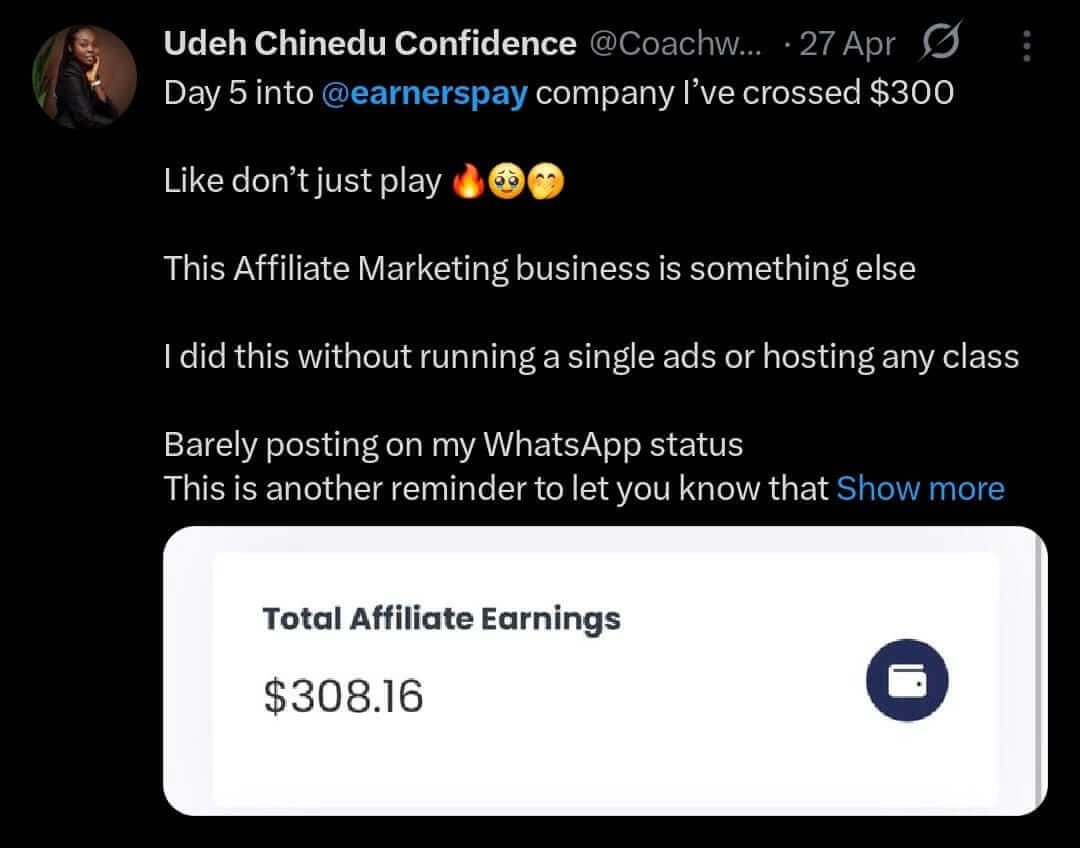Tap the Grok icon beside the date
Screen dimensions: 1080x848
pos(938,44)
